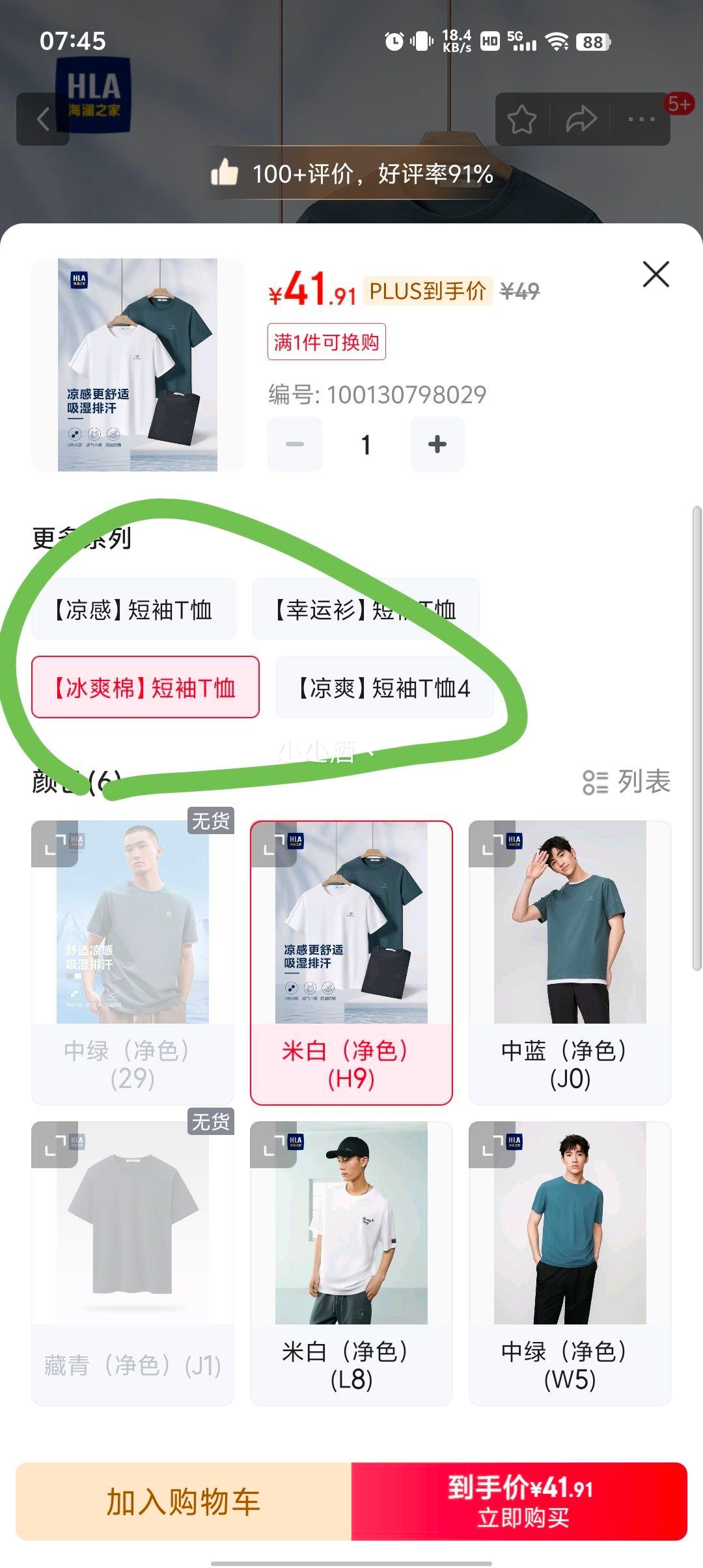View the product thumbnail image
Screen dimensions: 703x1568
[x=137, y=365]
